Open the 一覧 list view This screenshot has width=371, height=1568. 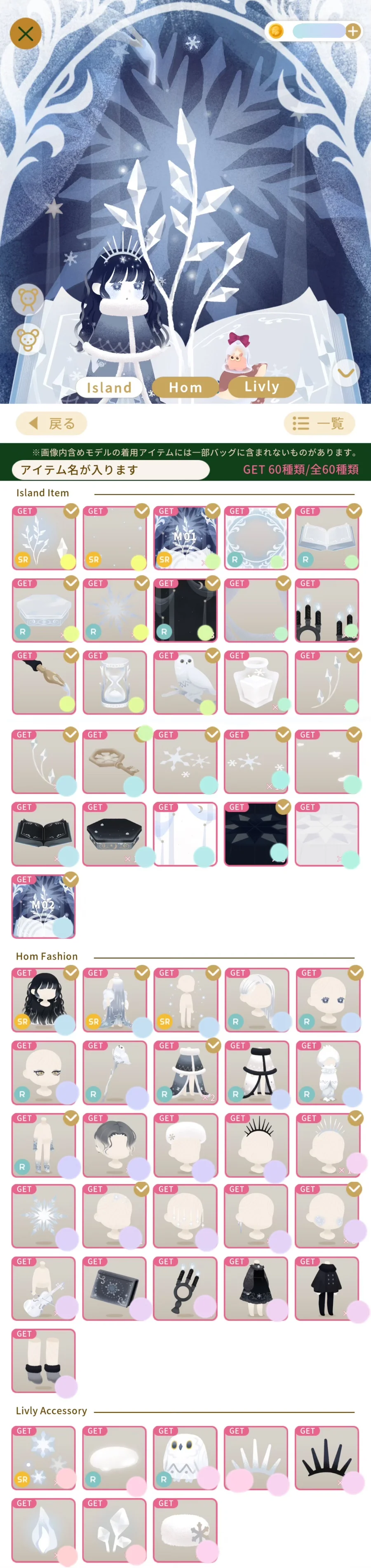[319, 424]
